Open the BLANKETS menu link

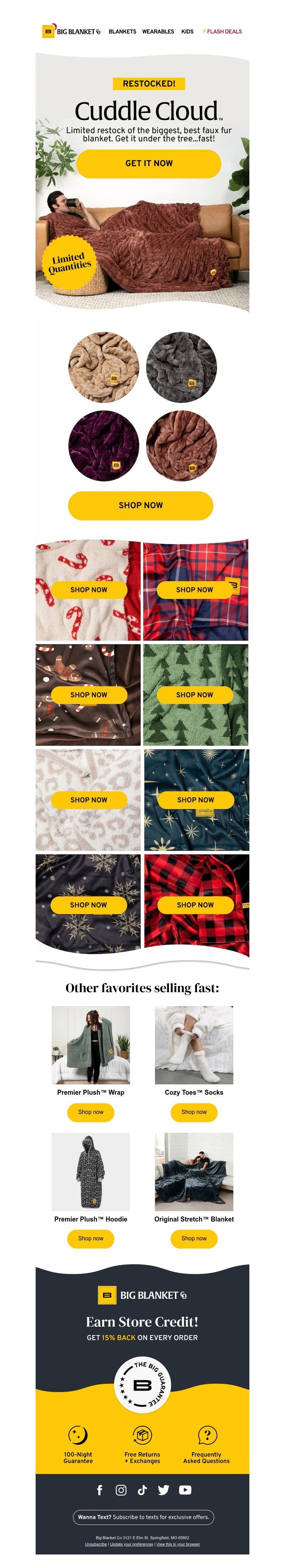(123, 32)
